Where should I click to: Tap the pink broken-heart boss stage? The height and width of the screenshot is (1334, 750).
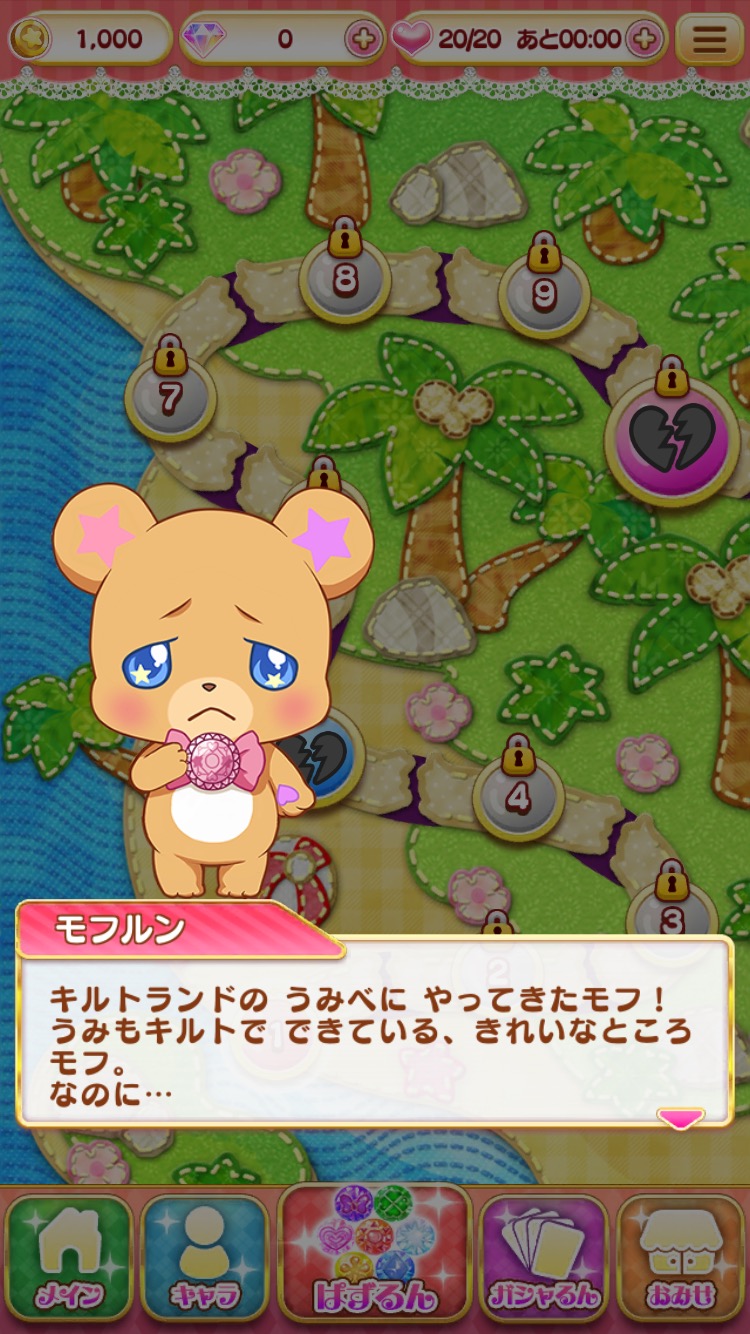click(671, 438)
